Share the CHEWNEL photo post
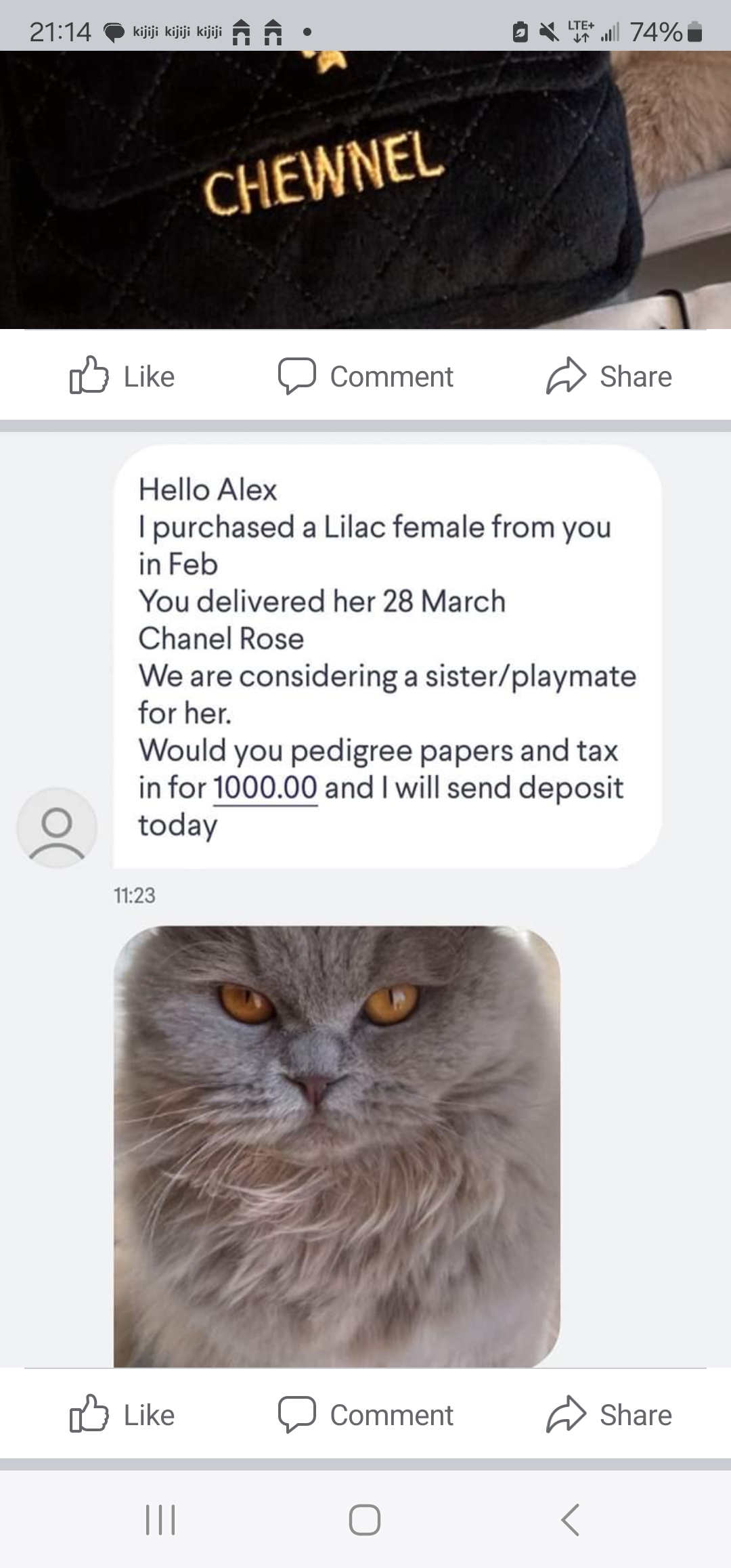This screenshot has width=731, height=1568. (x=608, y=376)
